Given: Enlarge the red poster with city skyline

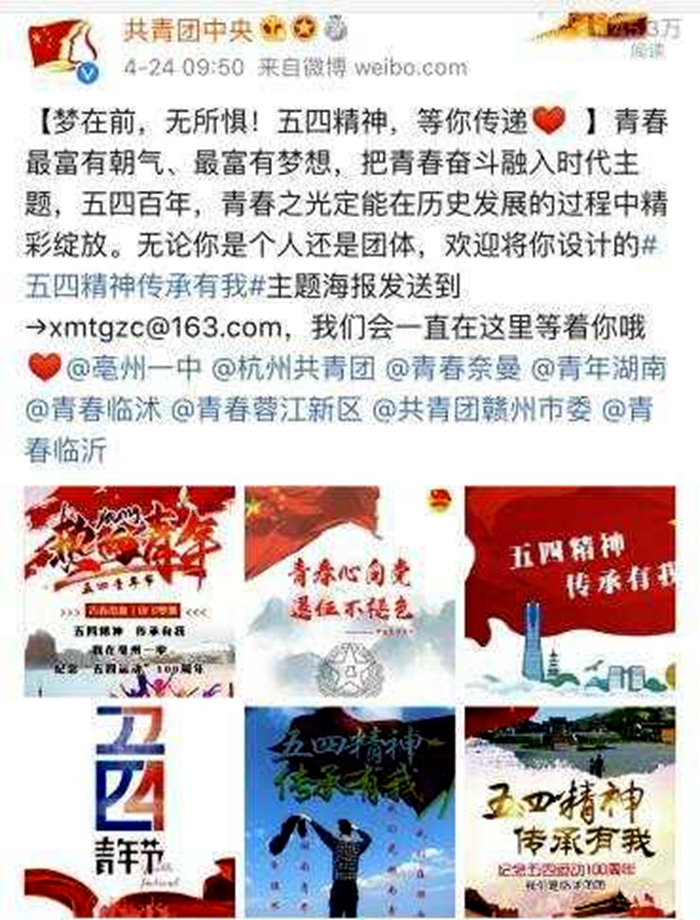Looking at the screenshot, I should pos(570,591).
